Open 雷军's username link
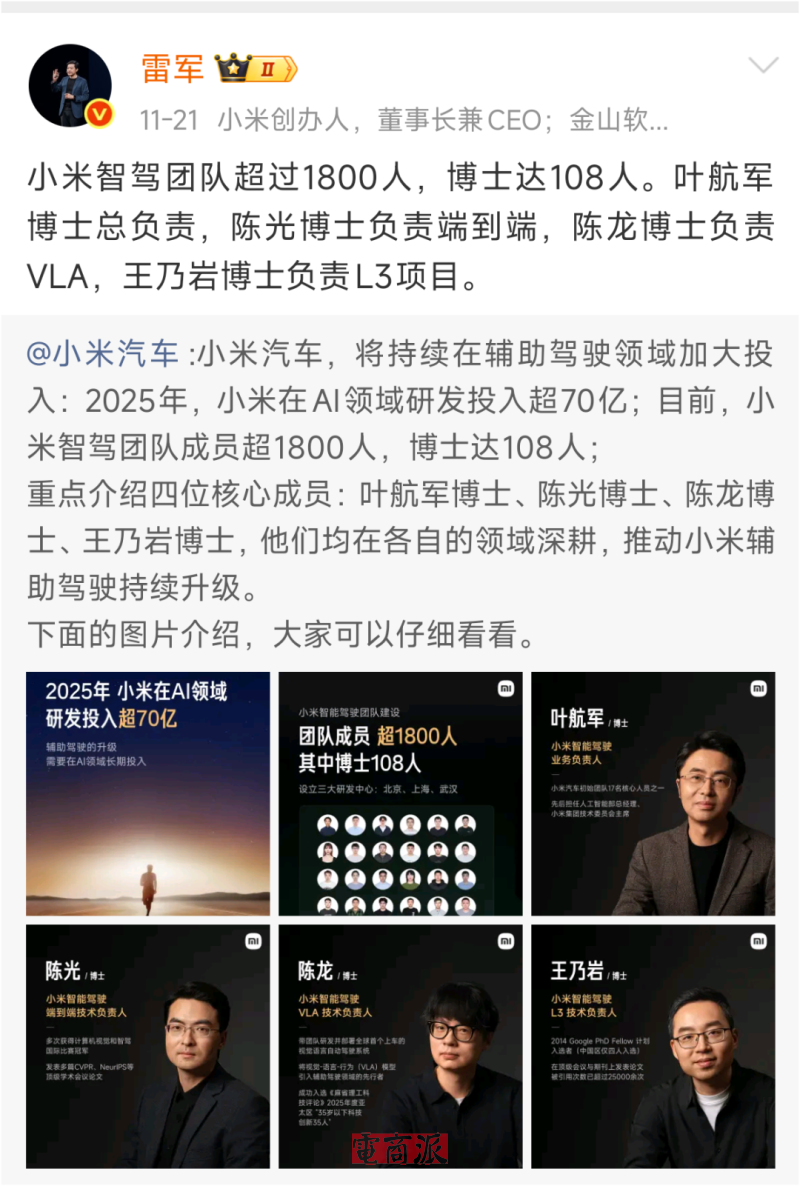Screen dimensions: 800x1186 [172, 68]
